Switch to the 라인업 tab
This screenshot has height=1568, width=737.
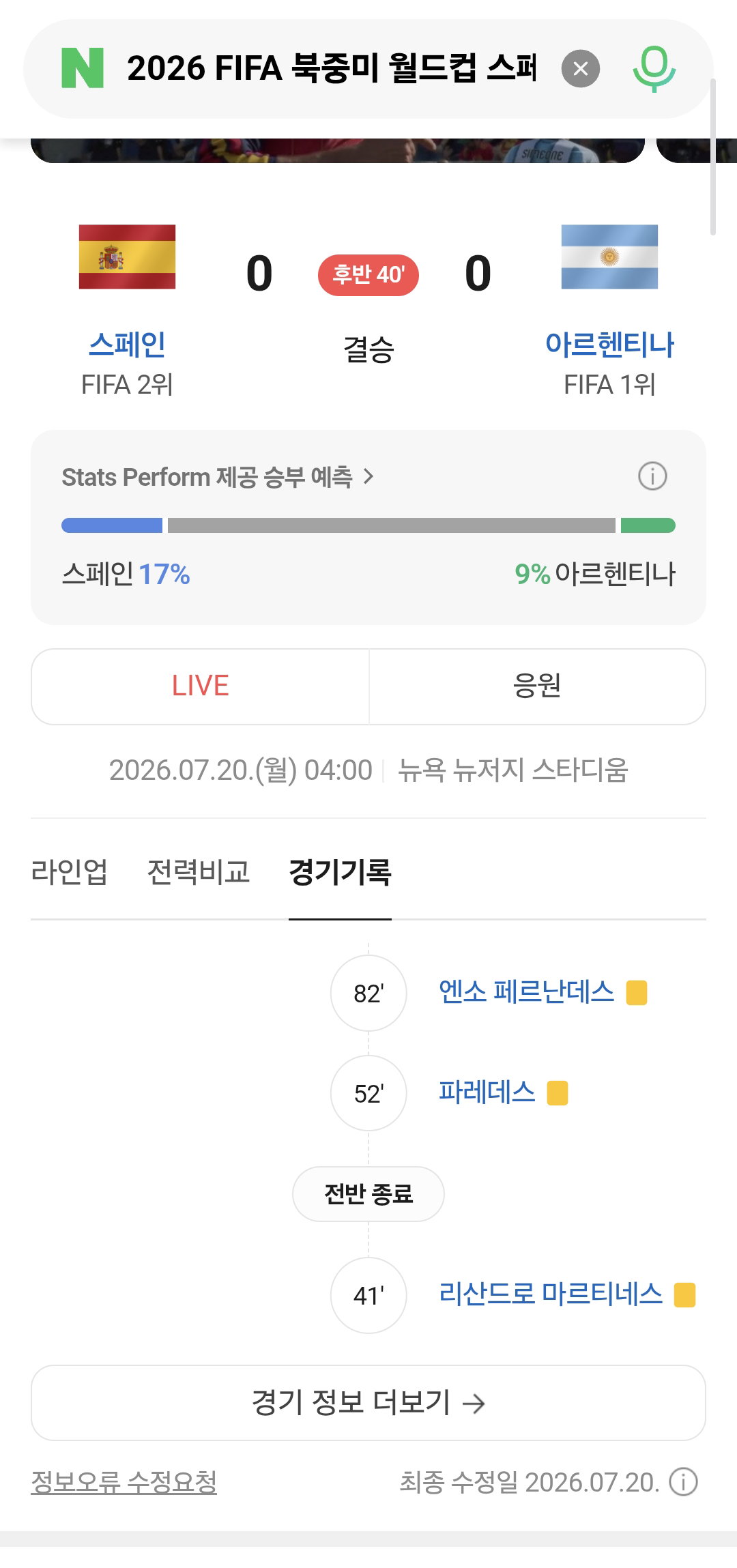click(x=69, y=872)
